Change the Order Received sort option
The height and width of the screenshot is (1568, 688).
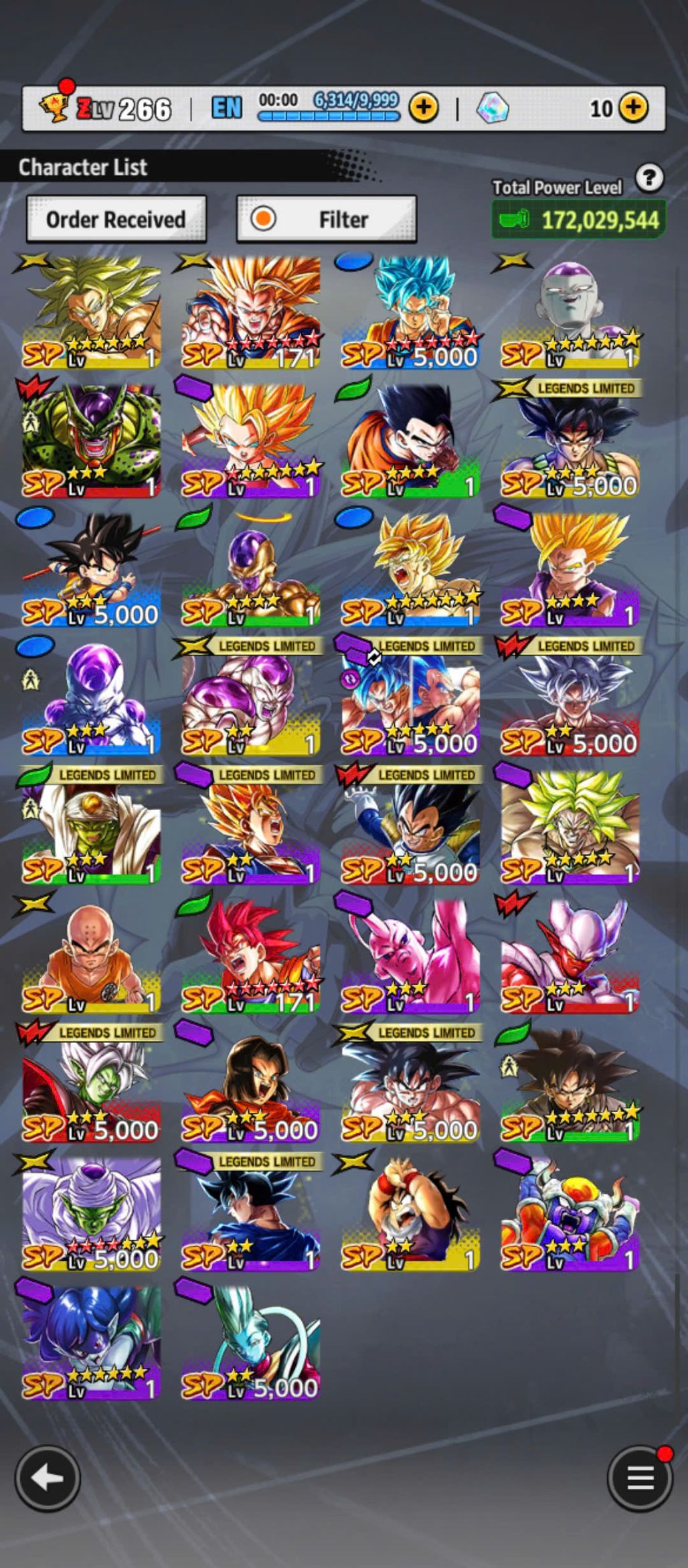click(x=116, y=219)
